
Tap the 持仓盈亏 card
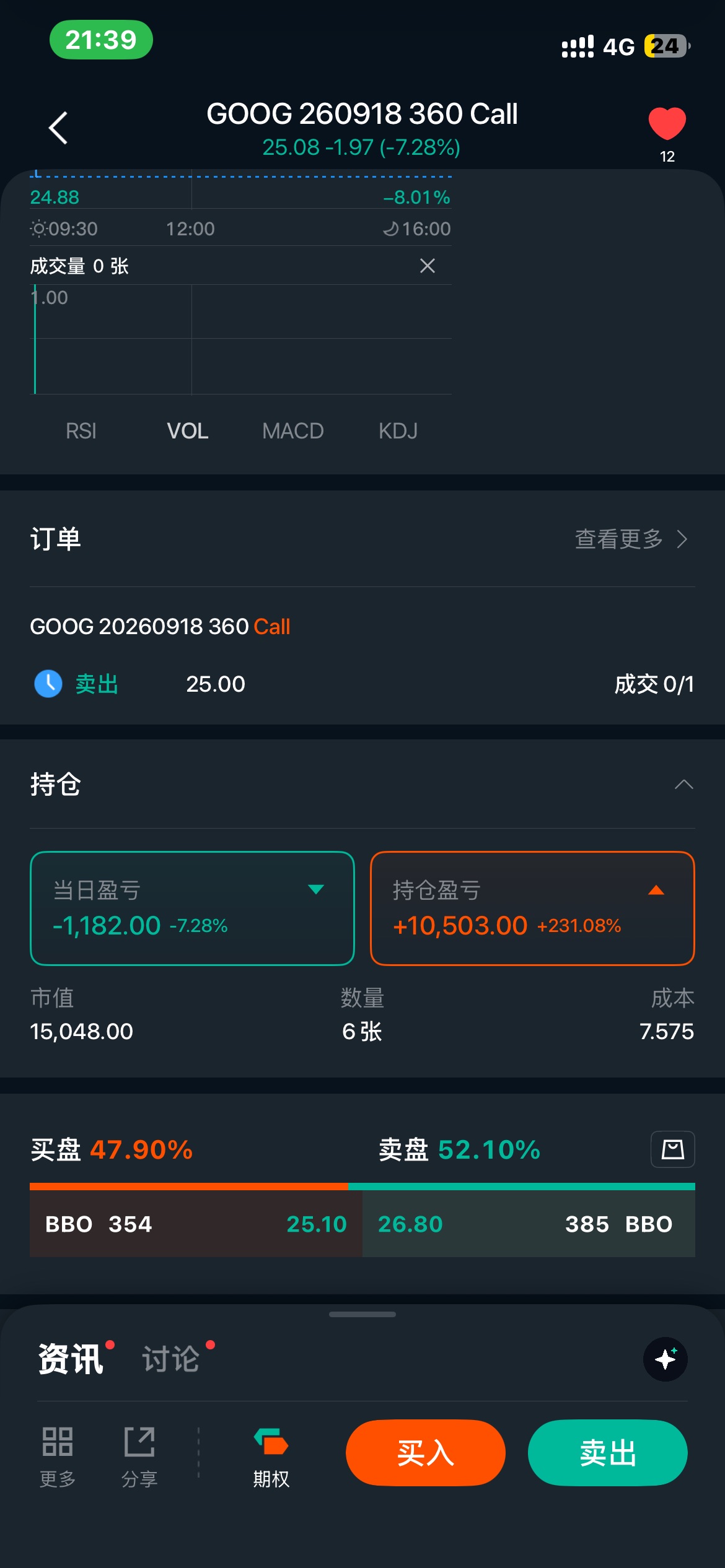532,908
